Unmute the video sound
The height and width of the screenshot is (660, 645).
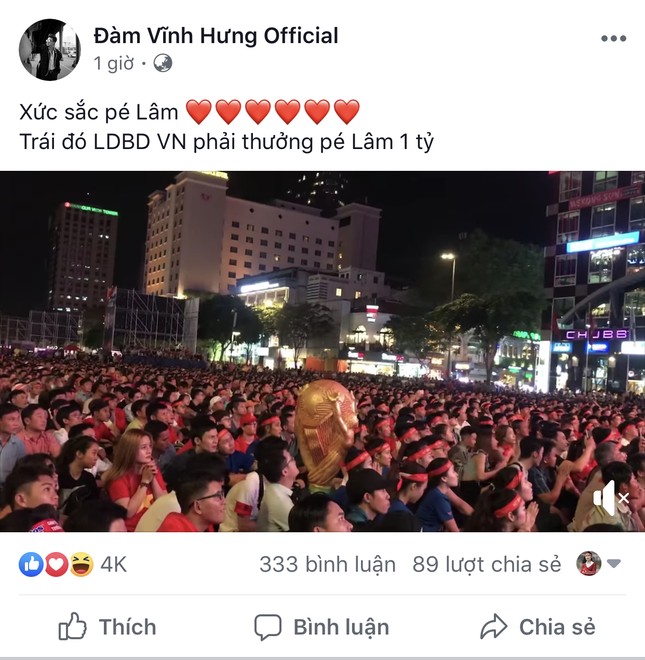point(608,497)
